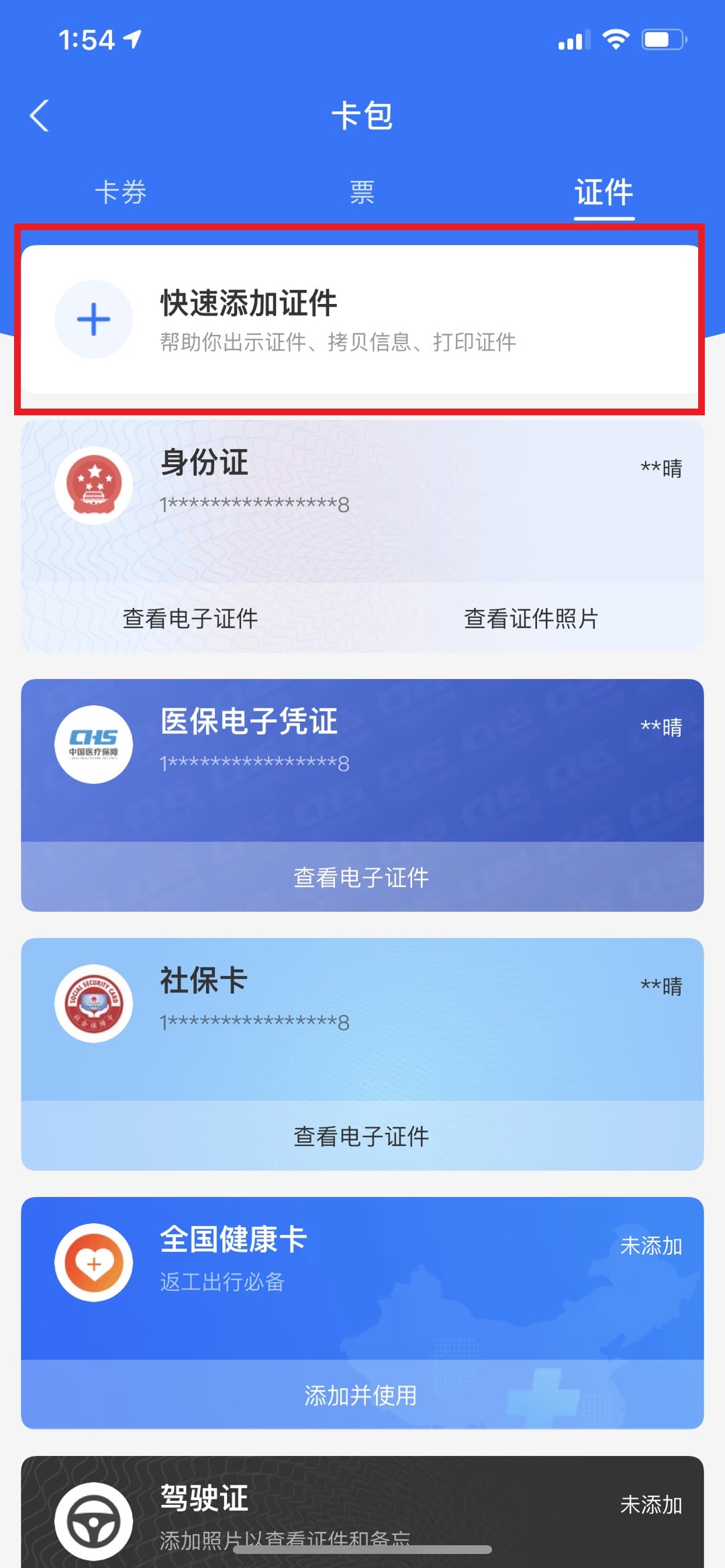The image size is (725, 1568).
Task: Tap 添加并使用 for 全国健康卡
Action: [x=362, y=1395]
